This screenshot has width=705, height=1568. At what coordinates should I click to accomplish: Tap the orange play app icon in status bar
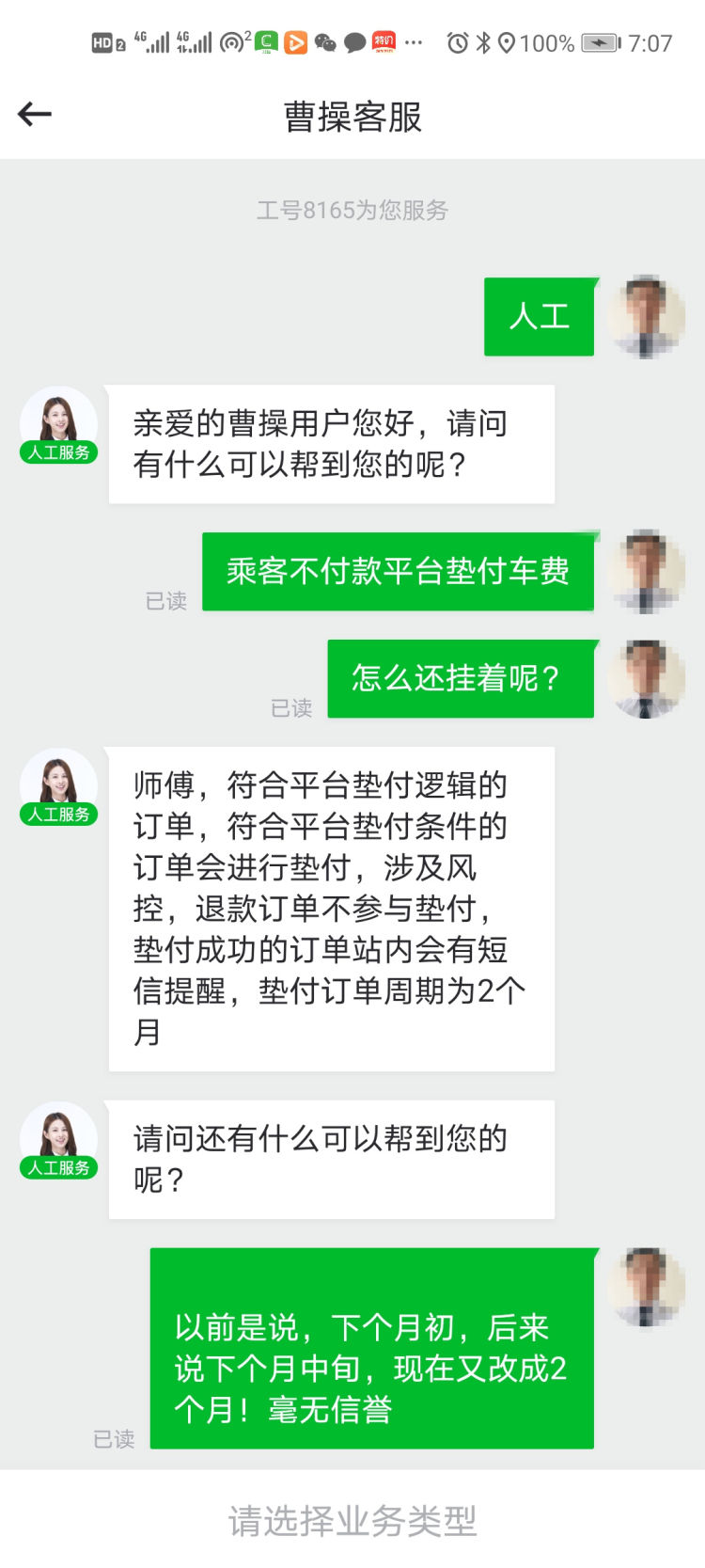[297, 42]
